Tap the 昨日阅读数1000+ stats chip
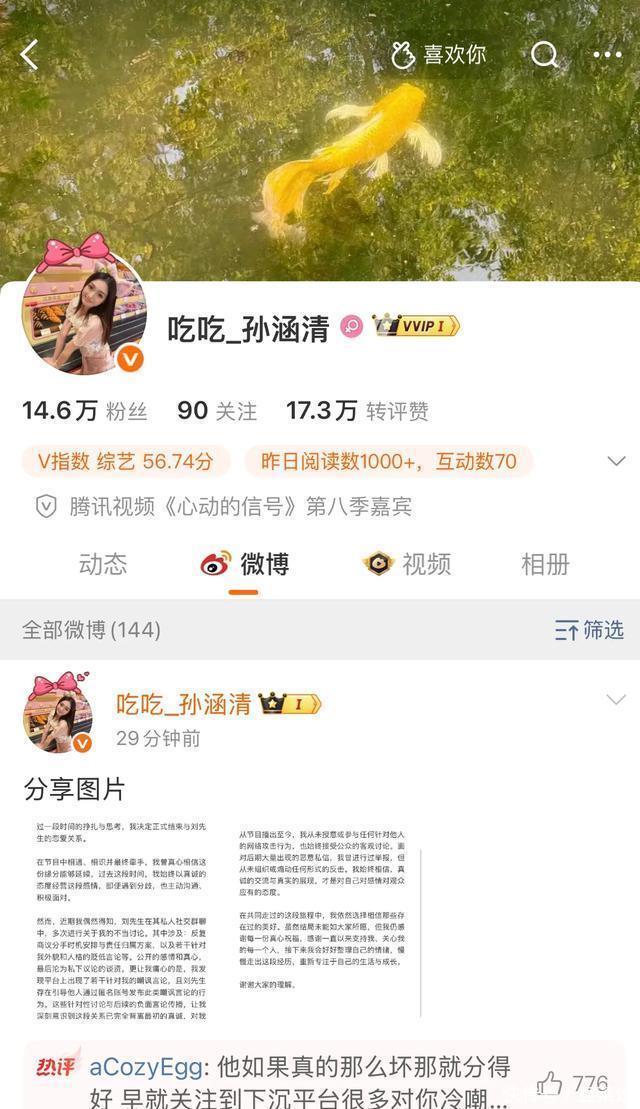The height and width of the screenshot is (1109, 640). point(388,462)
